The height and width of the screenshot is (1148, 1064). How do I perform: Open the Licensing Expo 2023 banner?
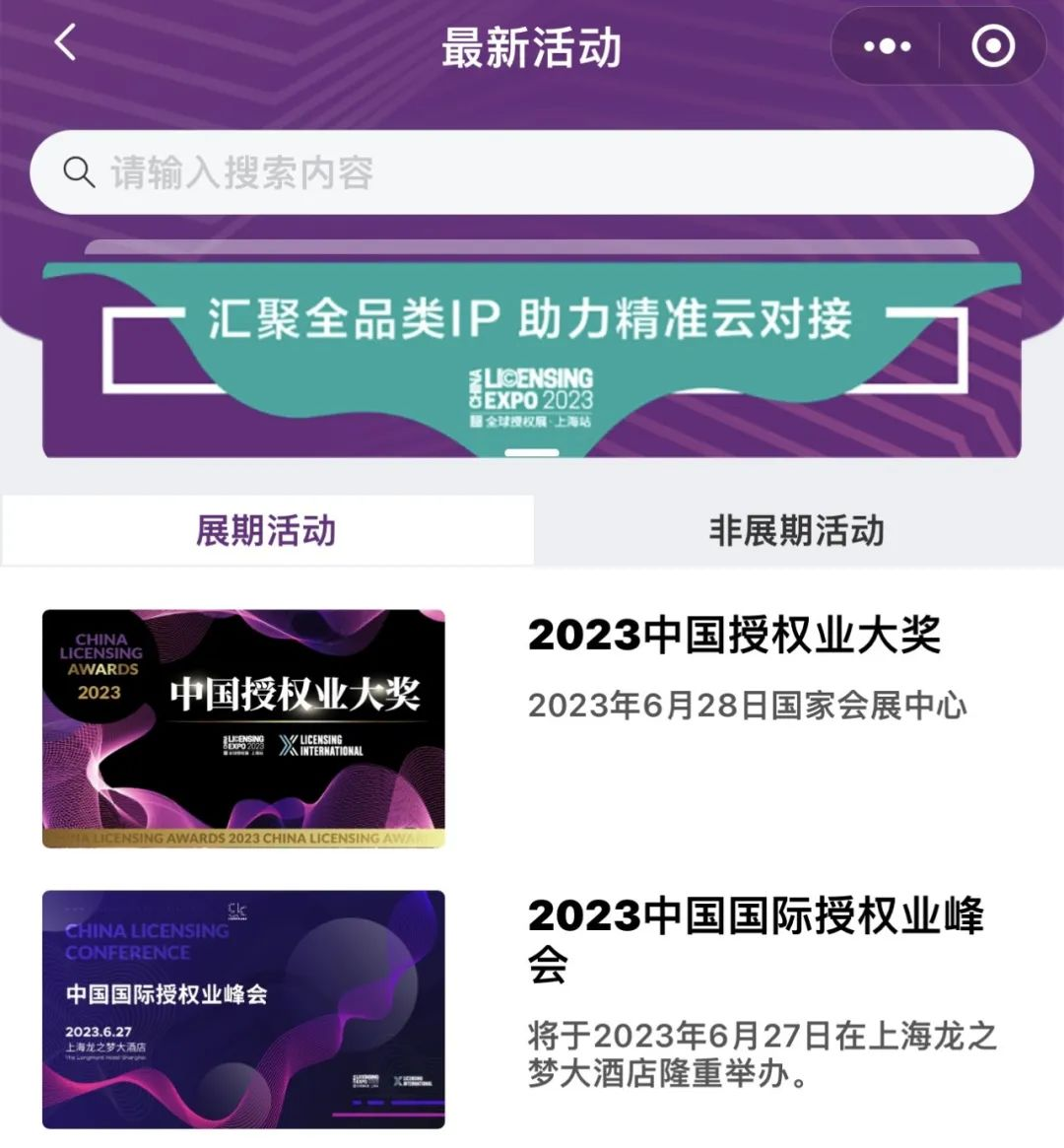(532, 360)
